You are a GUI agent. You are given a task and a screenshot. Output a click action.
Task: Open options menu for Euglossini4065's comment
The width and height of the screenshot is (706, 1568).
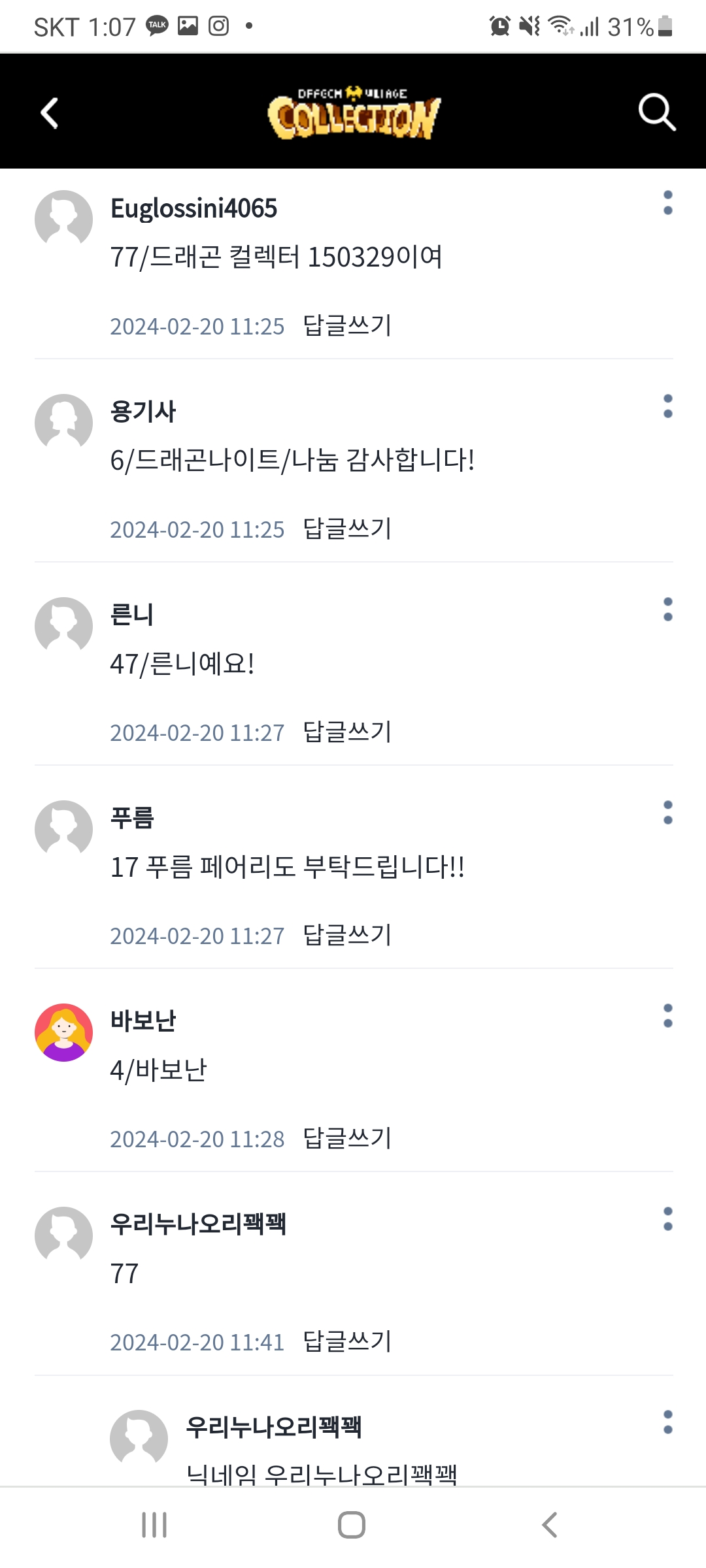(667, 203)
